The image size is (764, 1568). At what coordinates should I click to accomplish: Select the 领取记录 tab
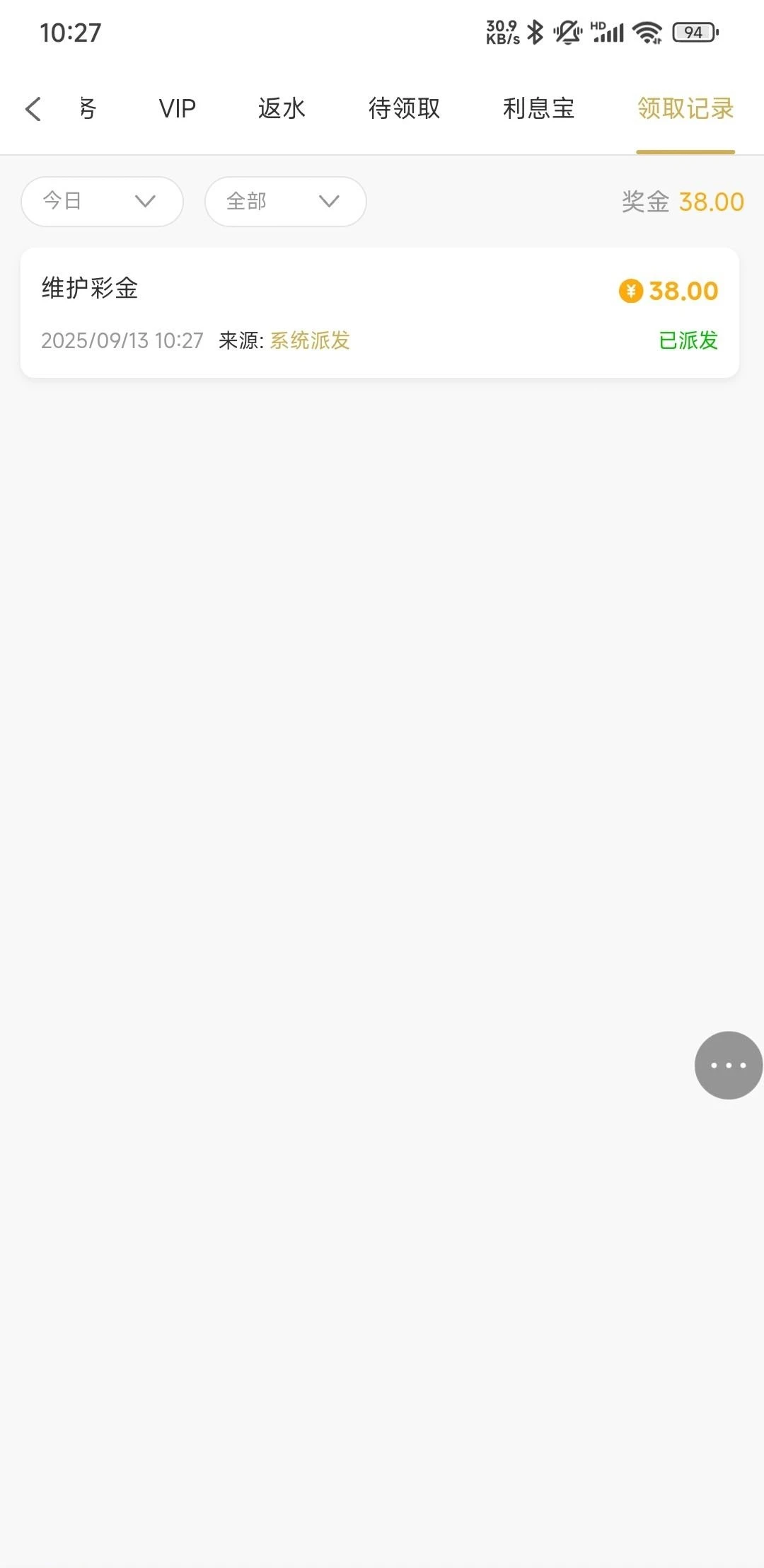(x=685, y=109)
